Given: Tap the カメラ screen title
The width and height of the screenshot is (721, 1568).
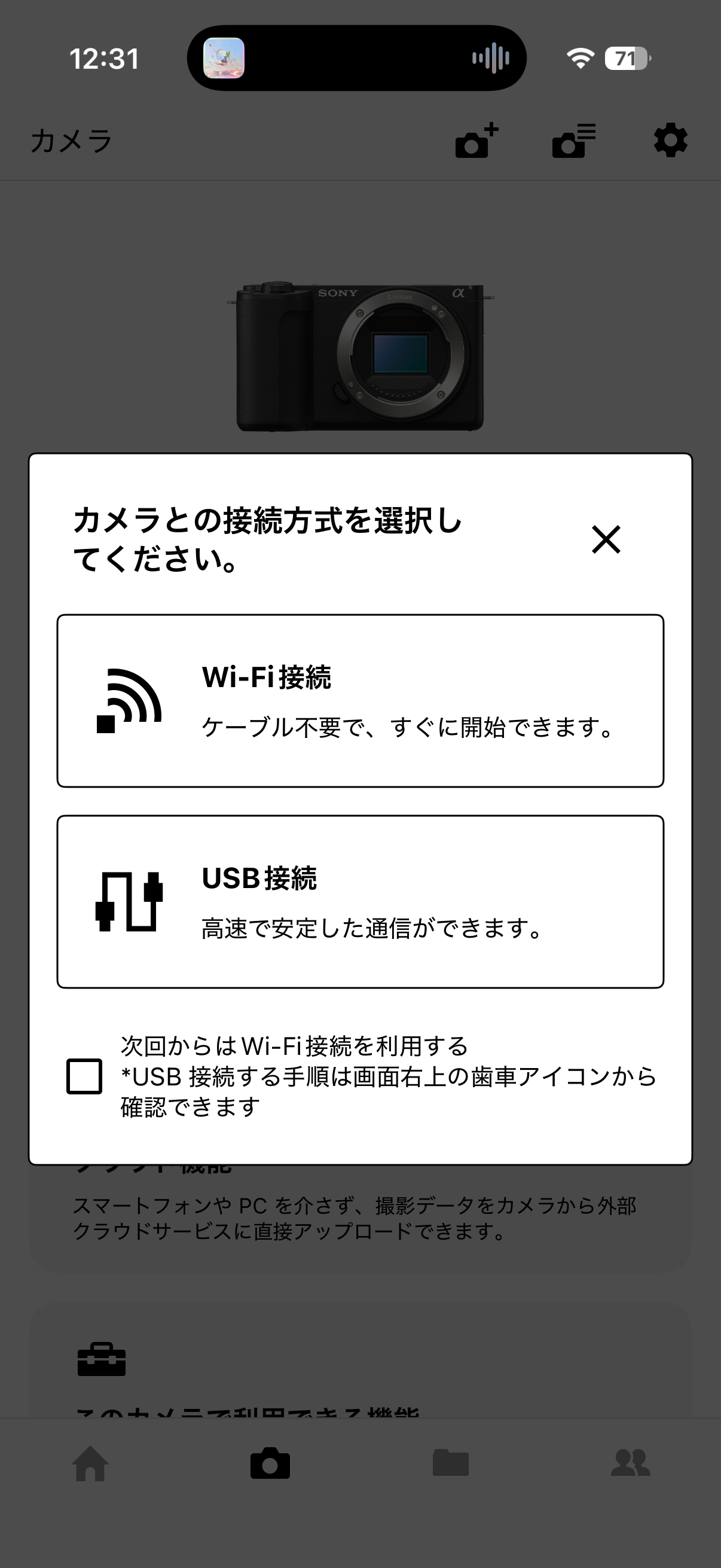Looking at the screenshot, I should point(71,140).
